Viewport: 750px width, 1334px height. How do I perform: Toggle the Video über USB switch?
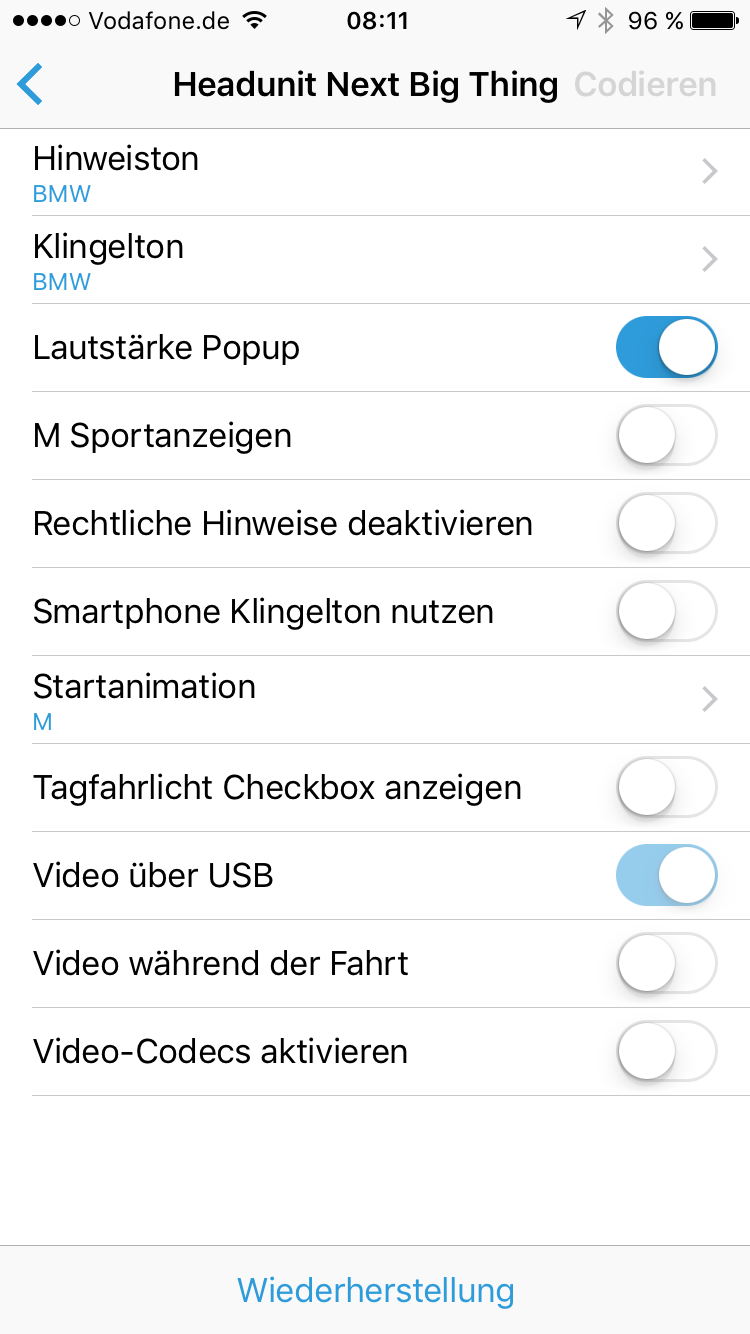[x=667, y=876]
